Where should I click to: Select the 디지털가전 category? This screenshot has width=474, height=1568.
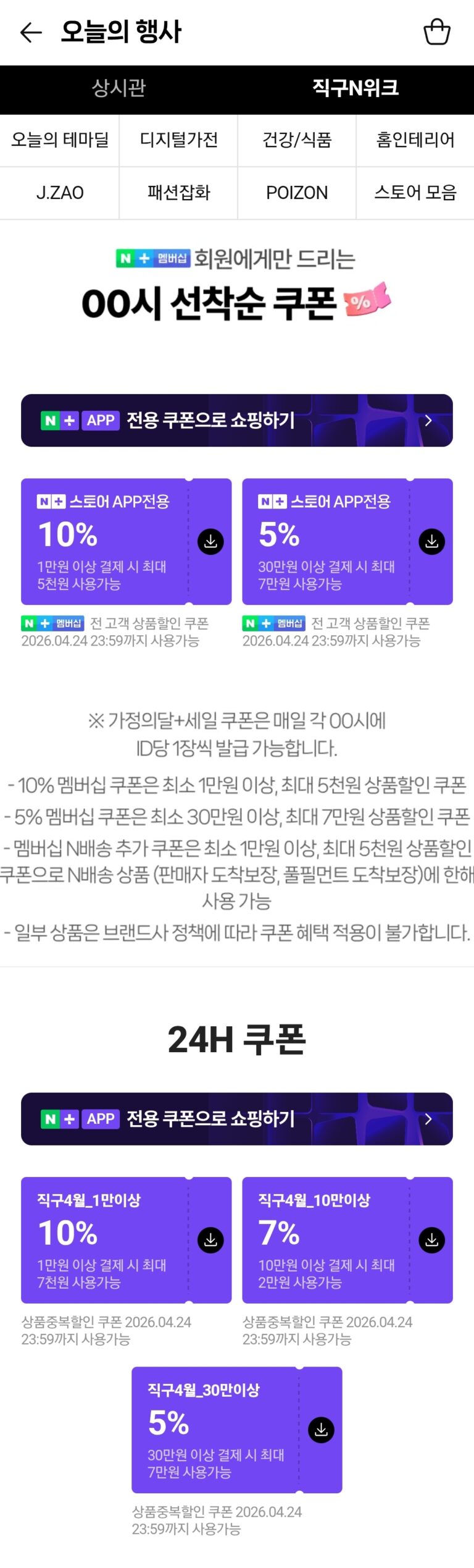click(178, 140)
